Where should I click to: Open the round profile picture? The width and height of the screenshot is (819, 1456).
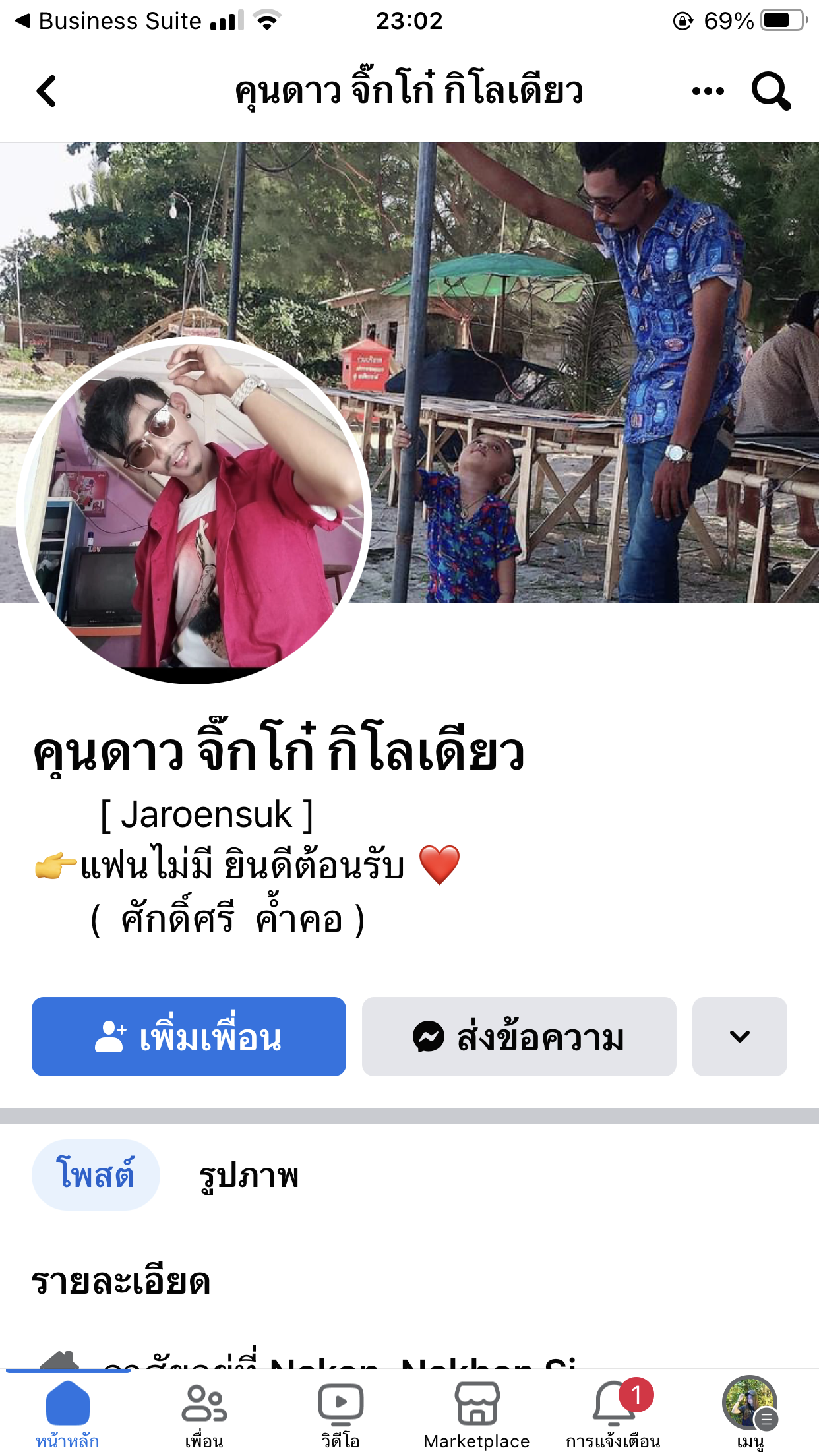(194, 510)
